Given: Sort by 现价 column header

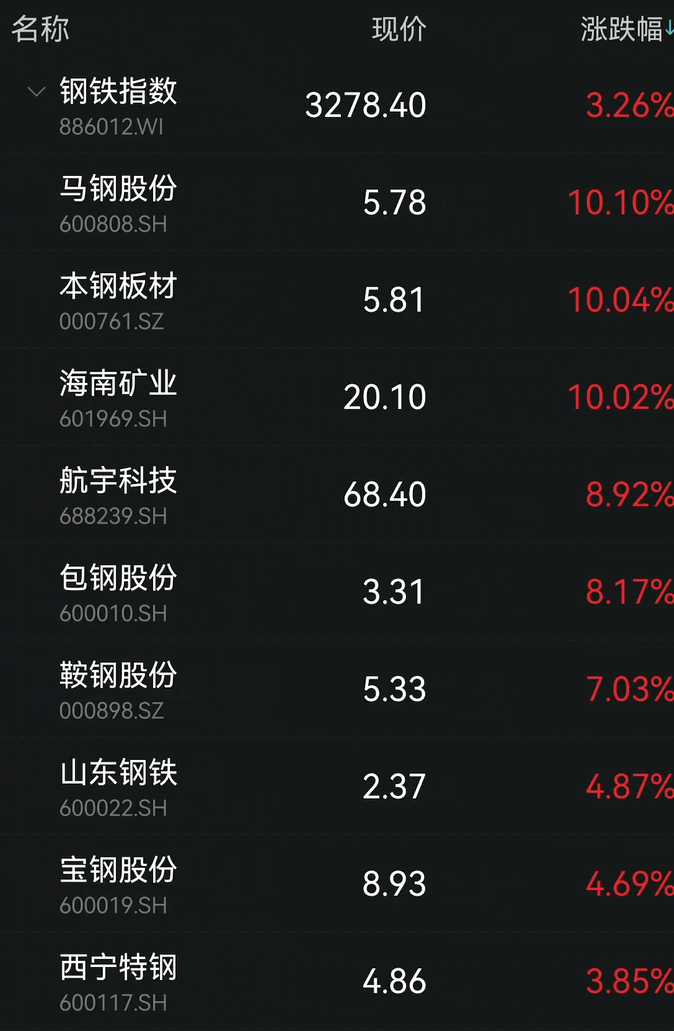Looking at the screenshot, I should (399, 29).
